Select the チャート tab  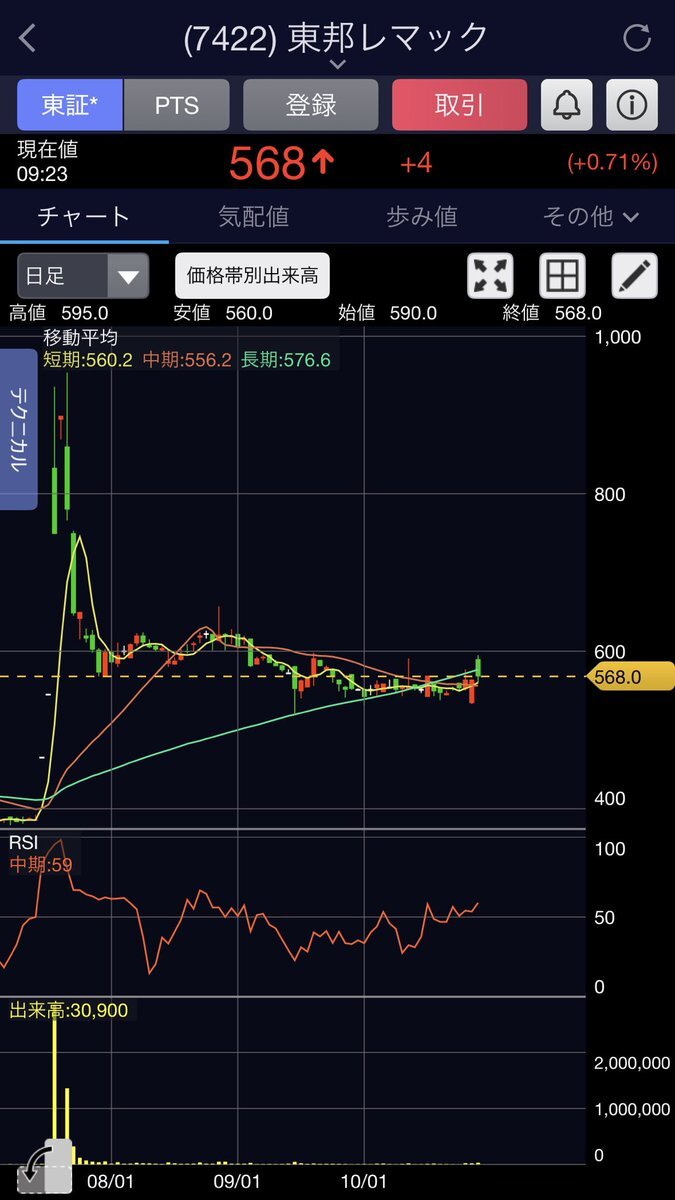click(84, 216)
